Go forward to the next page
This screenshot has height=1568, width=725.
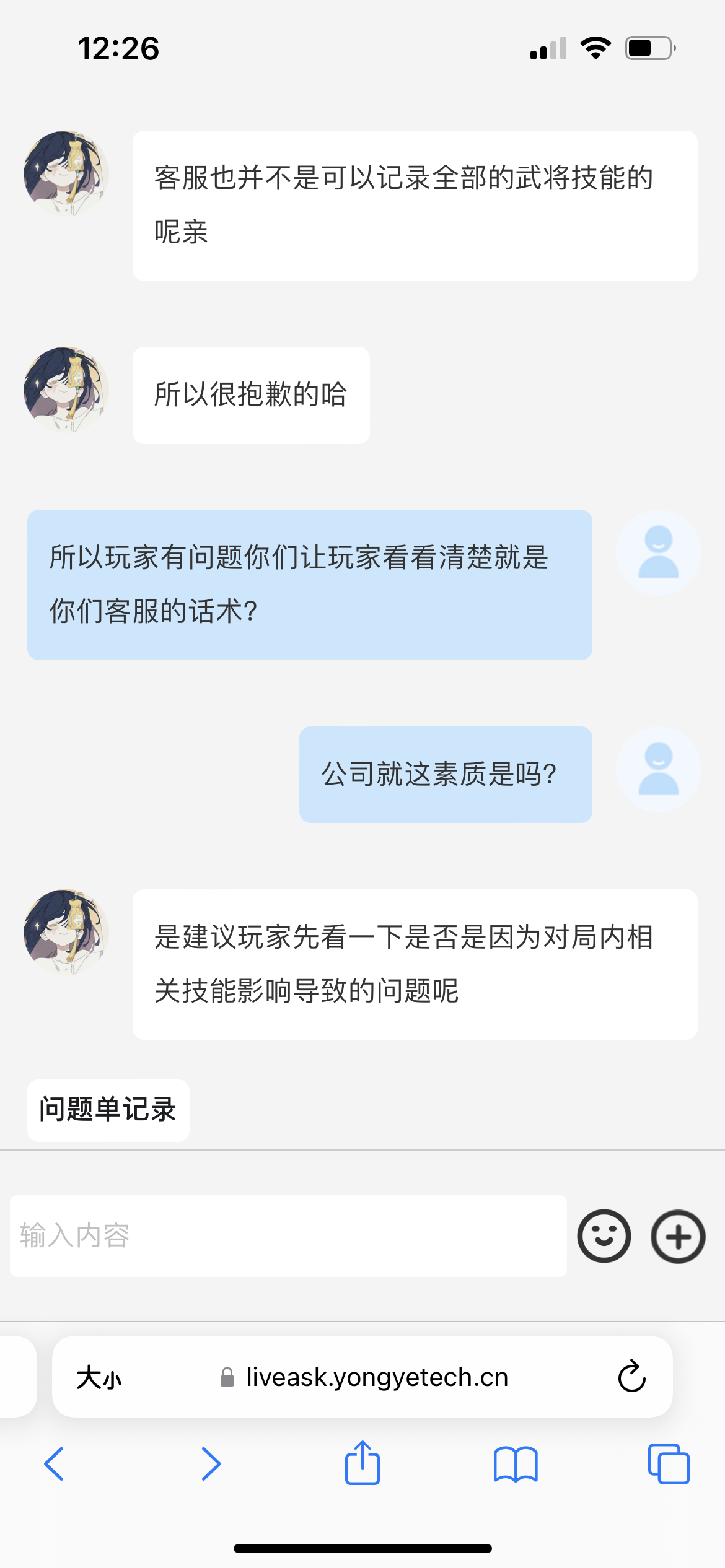211,1464
